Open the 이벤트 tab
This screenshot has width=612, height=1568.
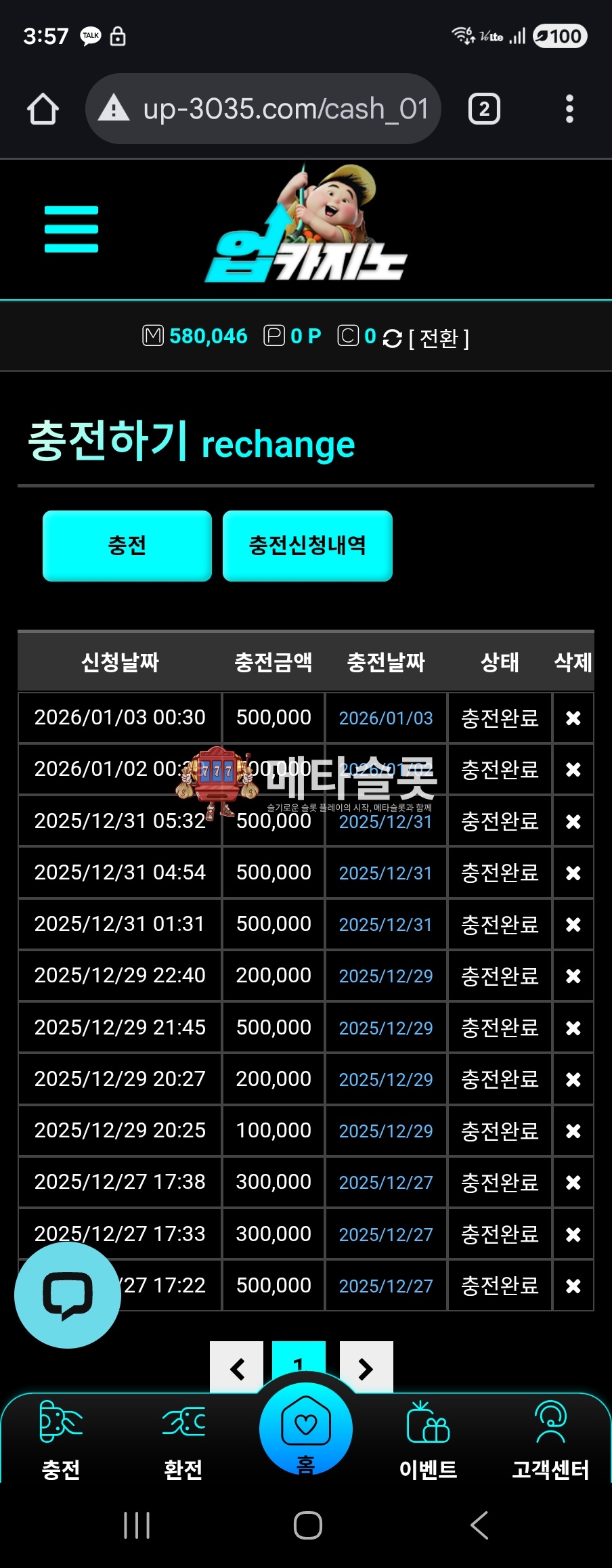pos(428,1439)
